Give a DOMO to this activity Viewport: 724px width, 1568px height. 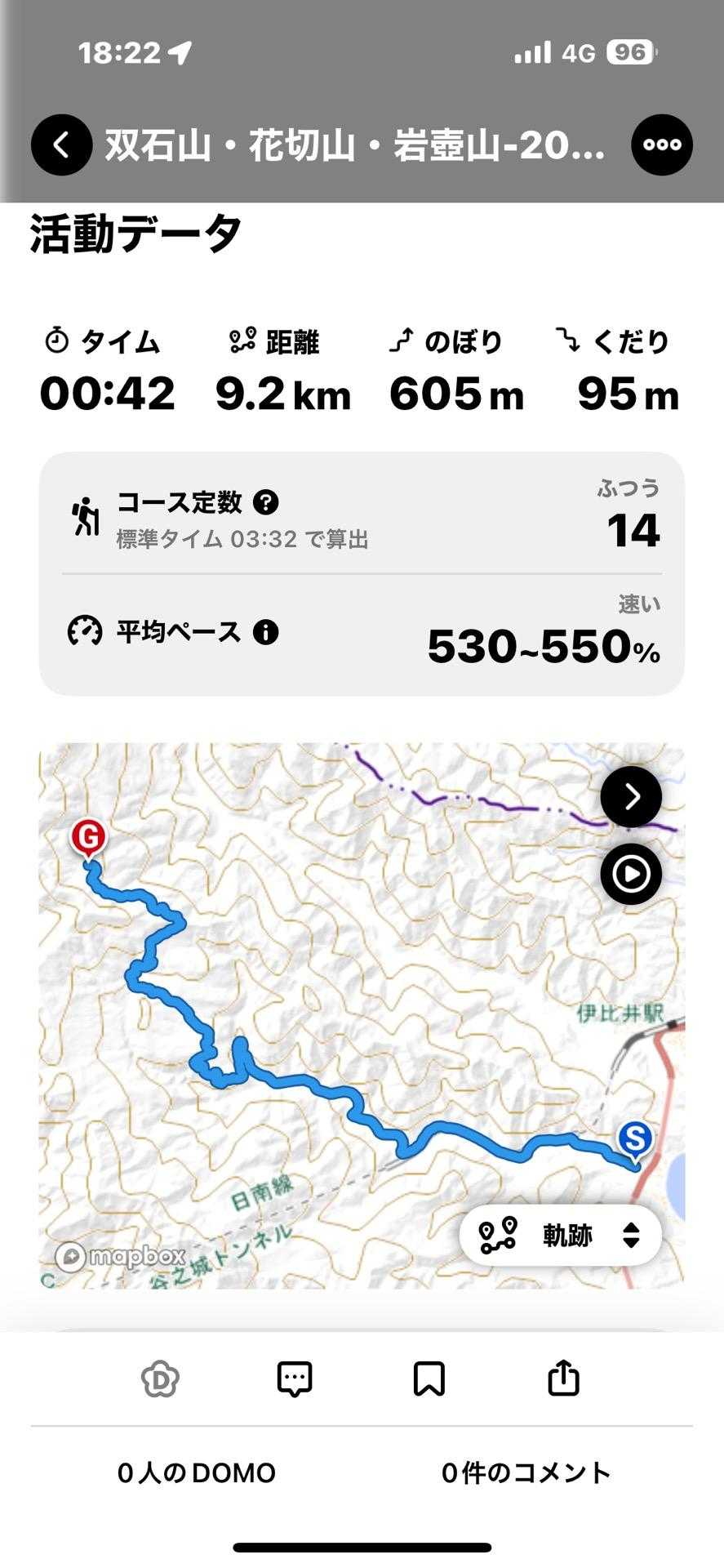point(161,1379)
